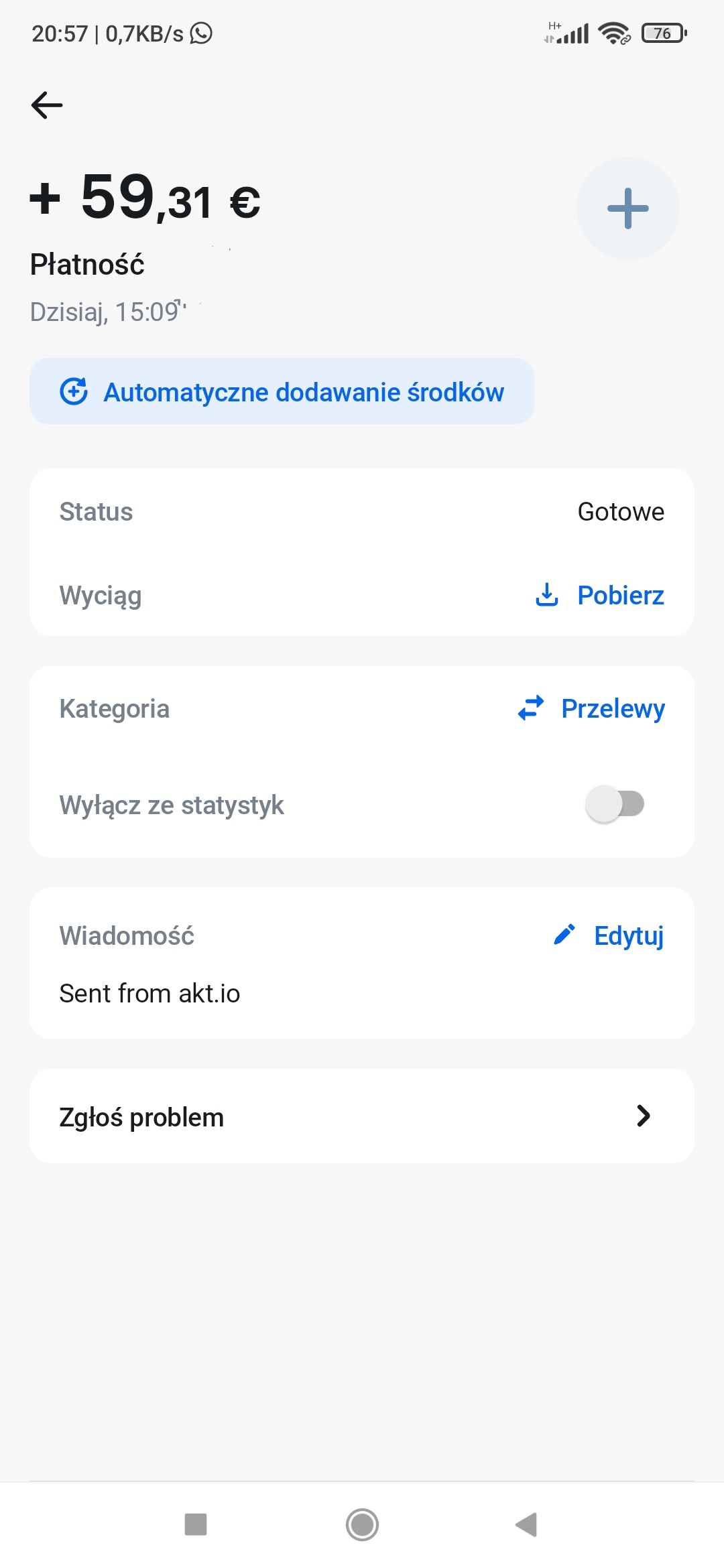Open Zgłoś problem
The image size is (724, 1568).
[x=362, y=1116]
